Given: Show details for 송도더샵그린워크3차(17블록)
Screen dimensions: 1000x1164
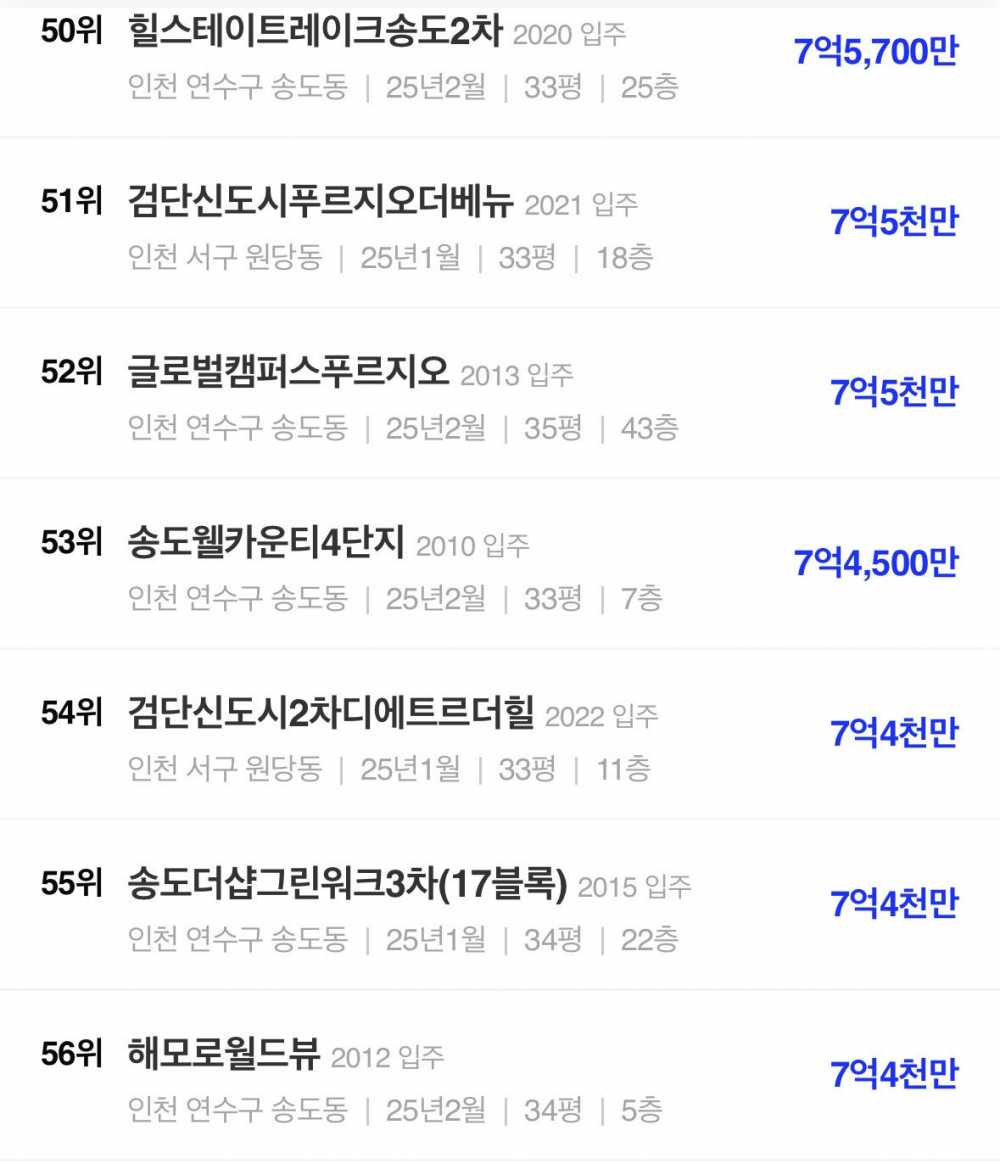Looking at the screenshot, I should pos(347,884).
